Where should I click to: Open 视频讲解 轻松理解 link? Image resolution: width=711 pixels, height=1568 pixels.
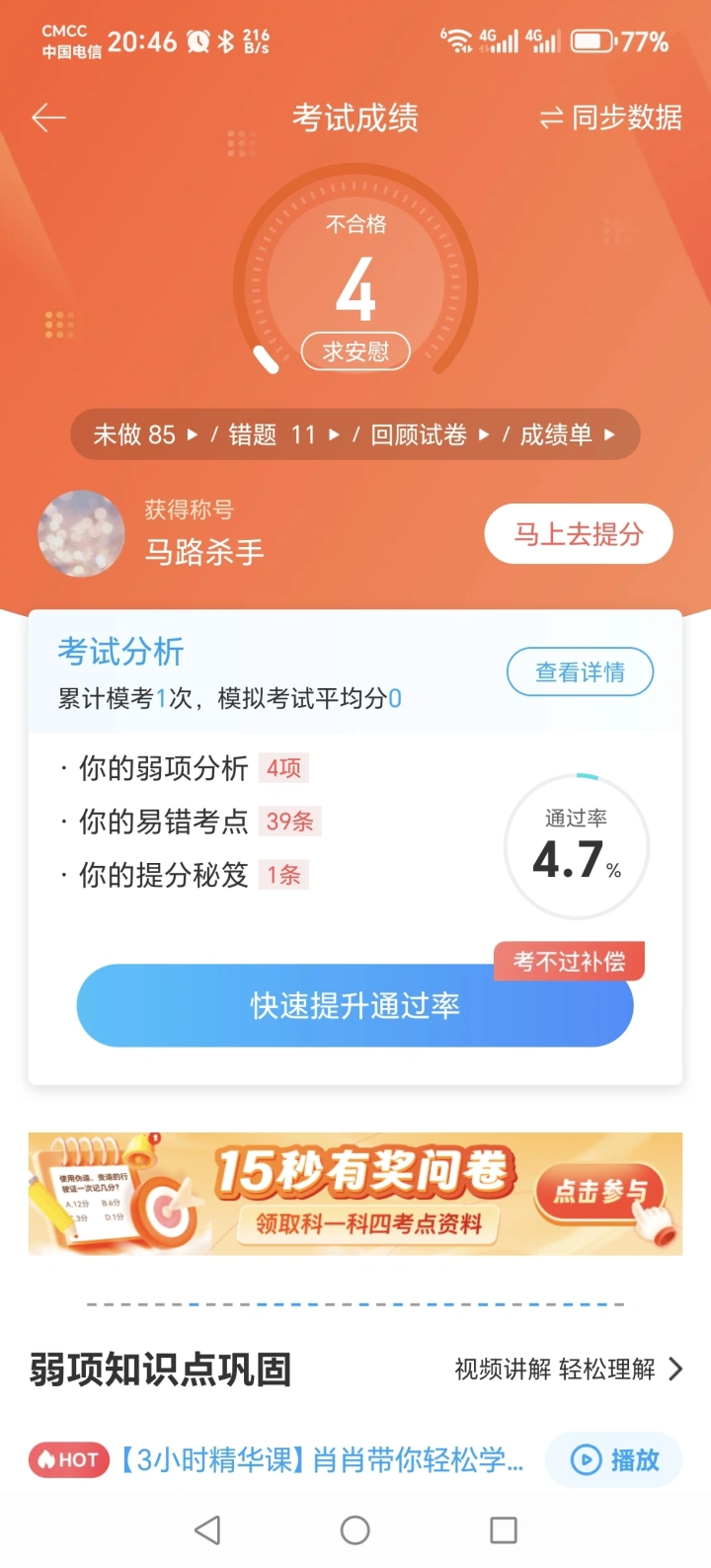pyautogui.click(x=568, y=1370)
